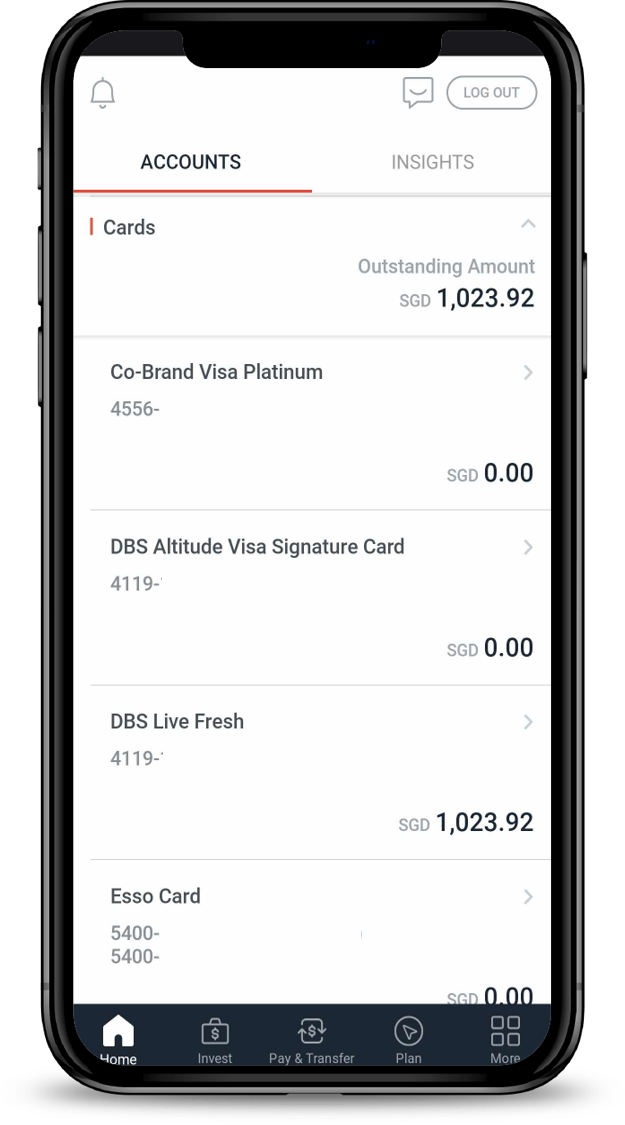Open the Plan tab

(408, 1040)
